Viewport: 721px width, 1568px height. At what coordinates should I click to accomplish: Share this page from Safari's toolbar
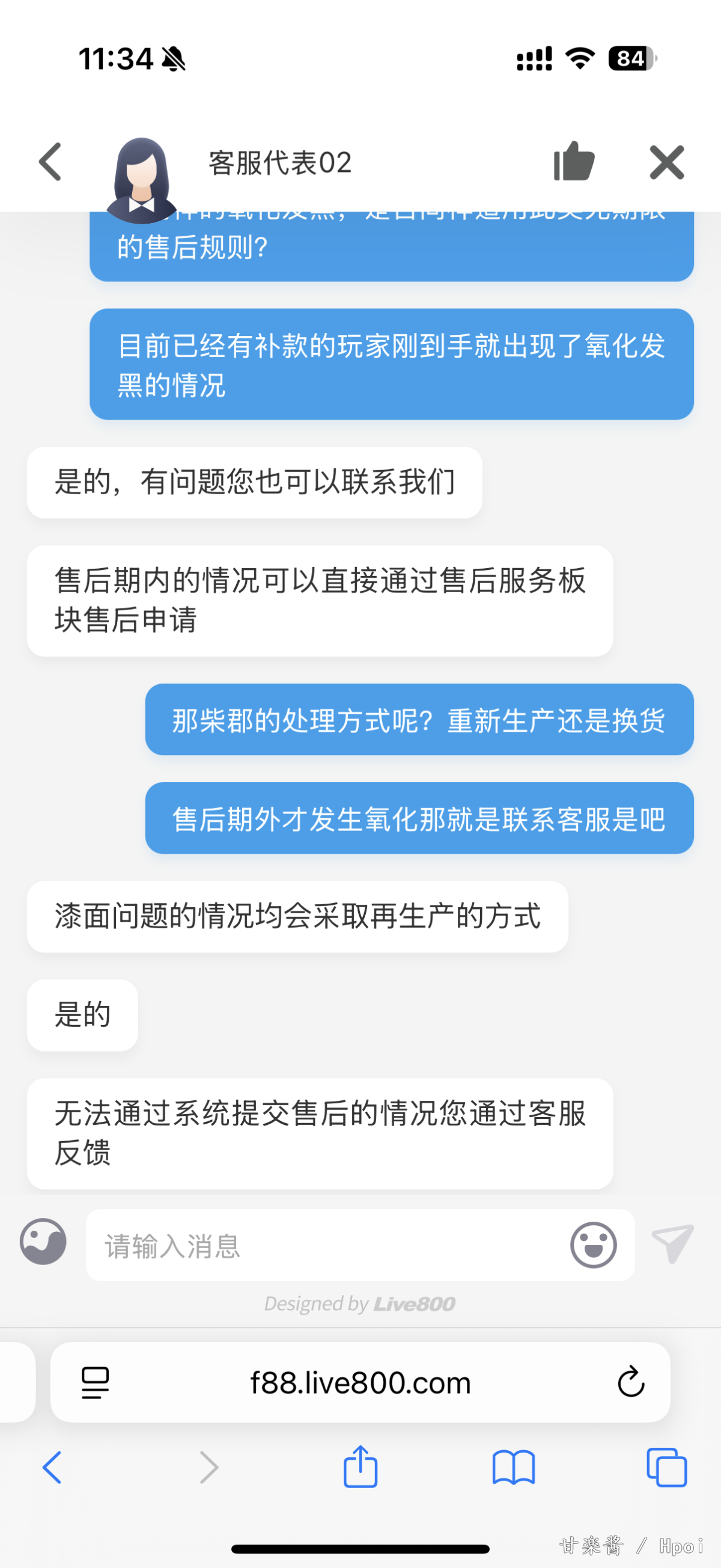click(360, 1466)
